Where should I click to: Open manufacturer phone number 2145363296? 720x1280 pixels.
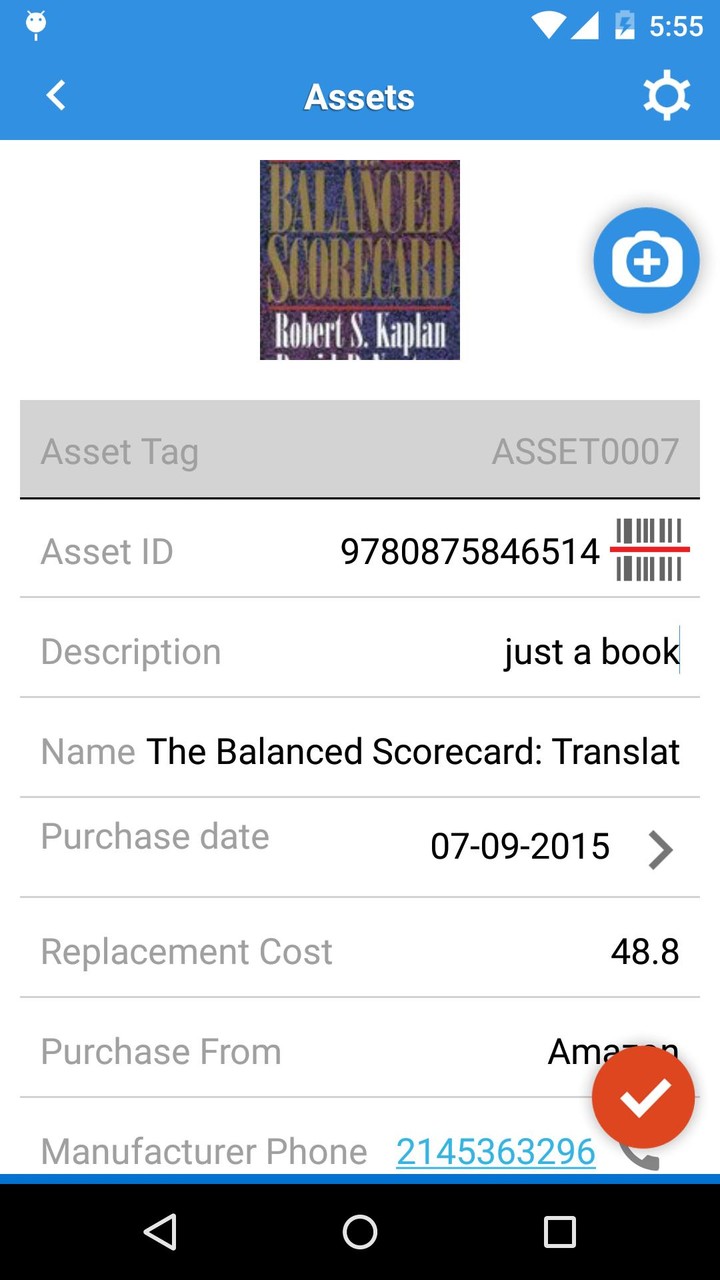click(x=495, y=1152)
